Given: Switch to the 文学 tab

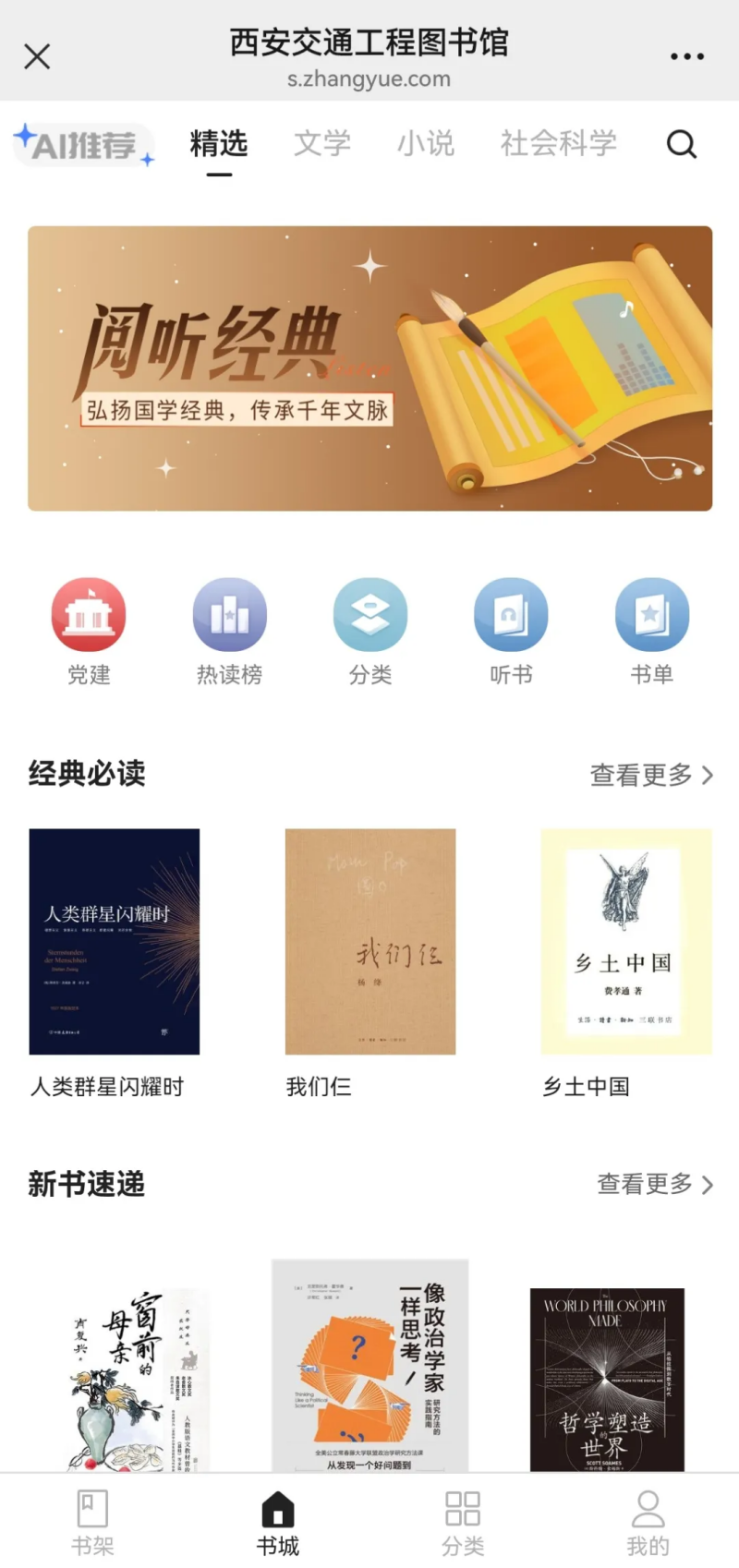Looking at the screenshot, I should click(322, 144).
